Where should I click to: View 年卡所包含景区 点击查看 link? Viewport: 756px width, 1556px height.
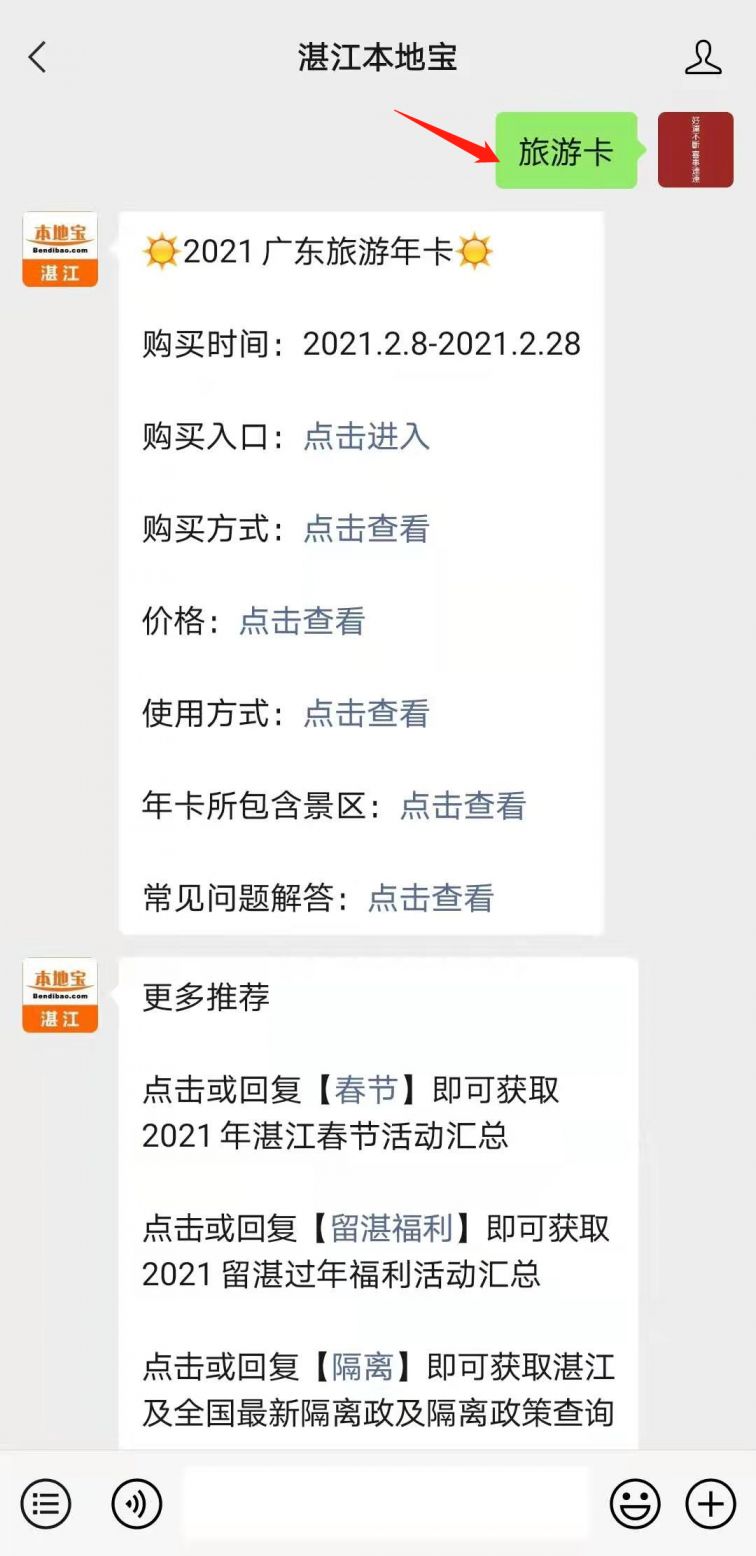463,806
